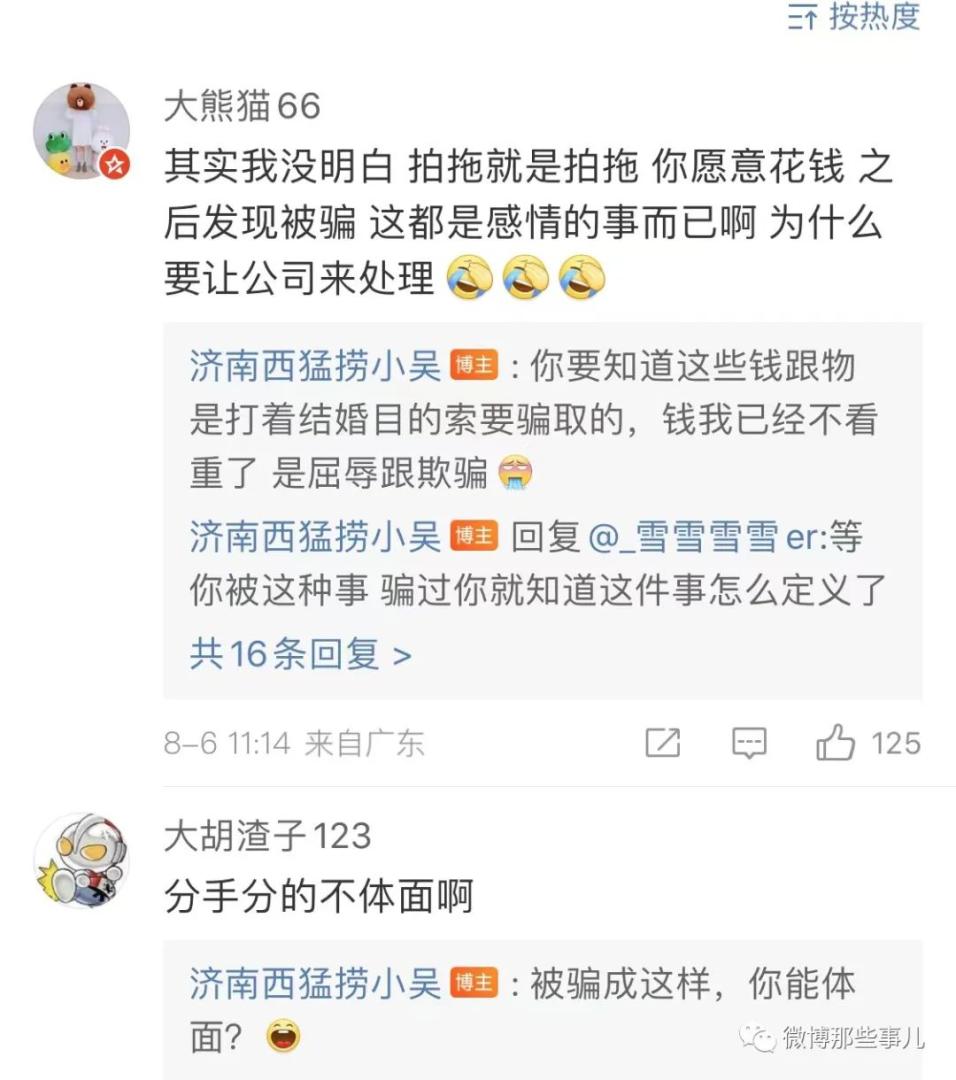Open 大胡渣子123's avatar
Viewport: 956px width, 1080px height.
(x=81, y=861)
